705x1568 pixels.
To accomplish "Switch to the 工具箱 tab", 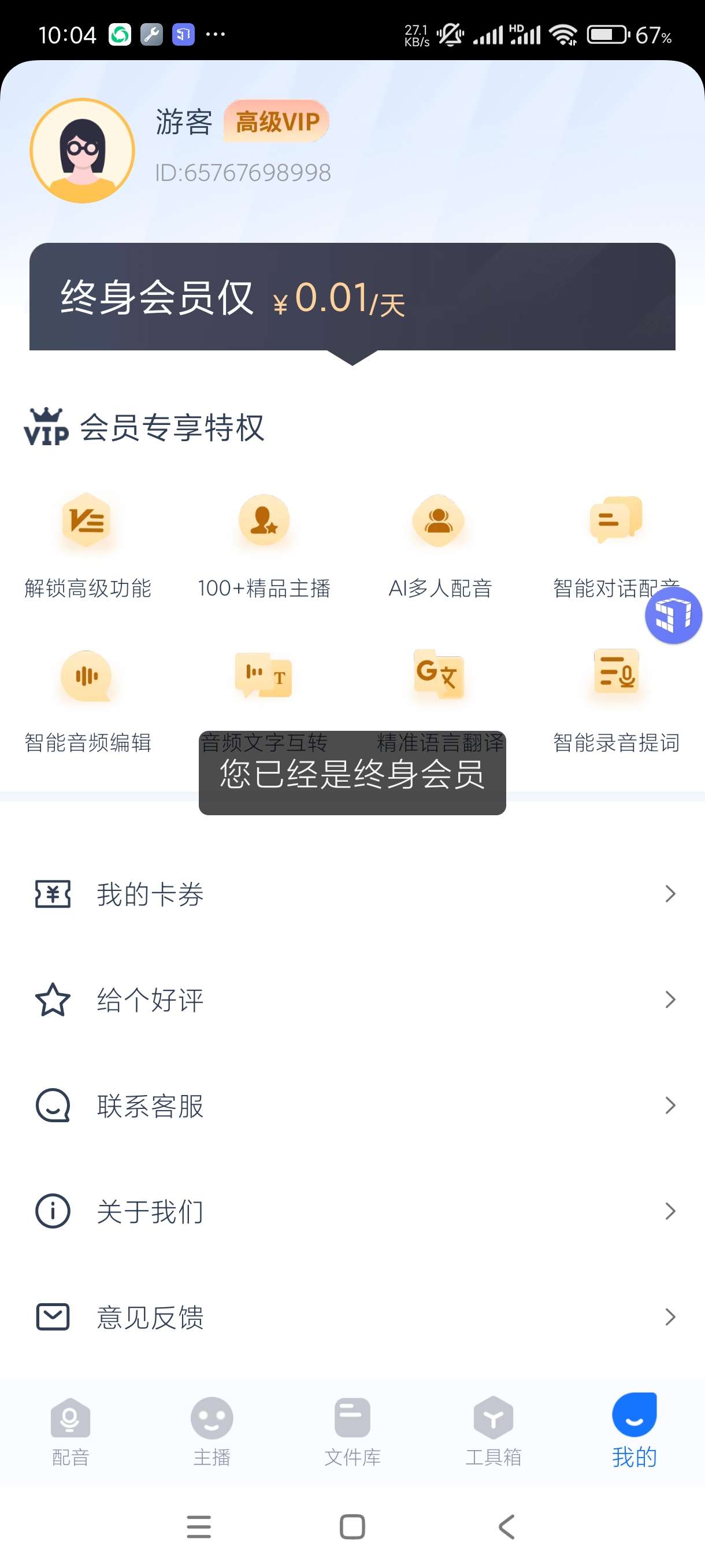I will point(493,1430).
